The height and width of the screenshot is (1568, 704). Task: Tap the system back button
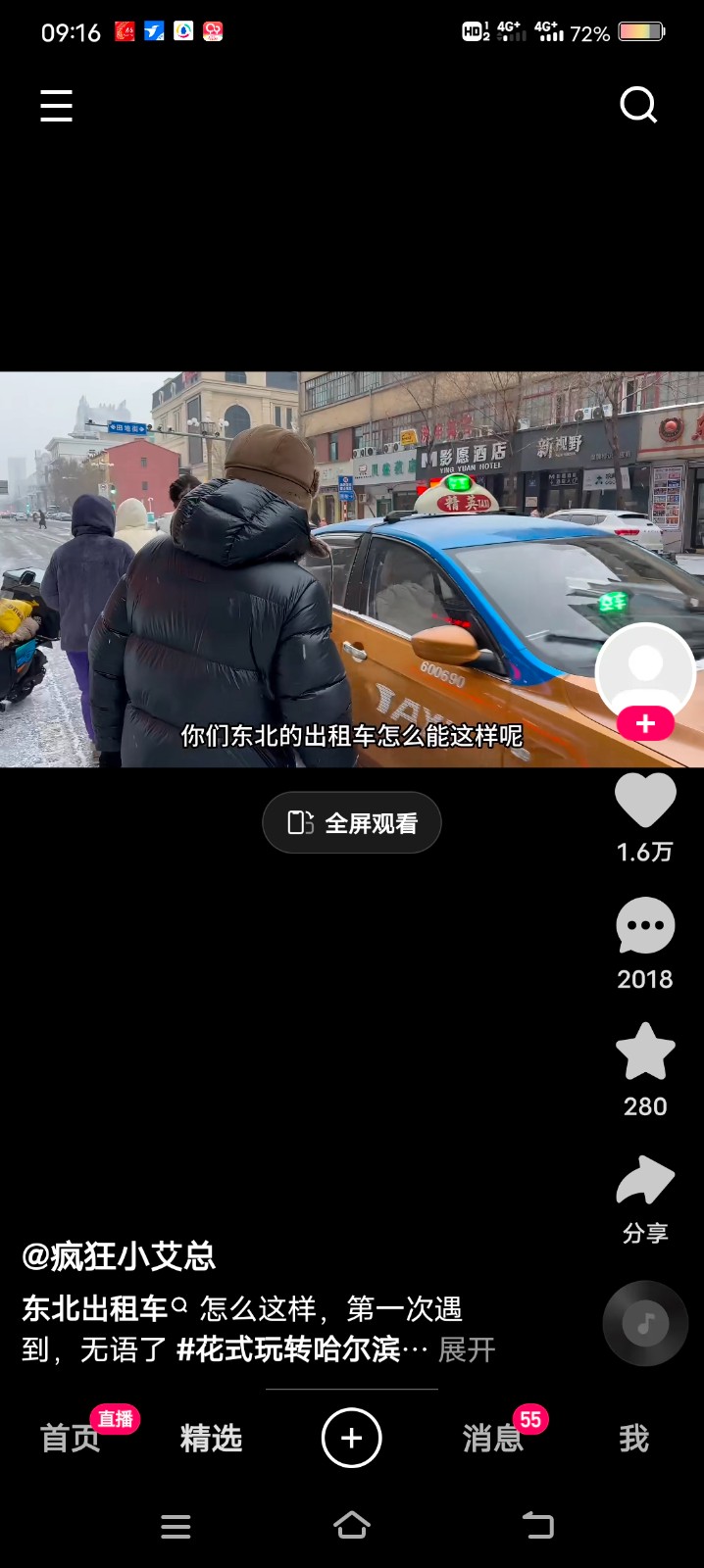pyautogui.click(x=537, y=1526)
